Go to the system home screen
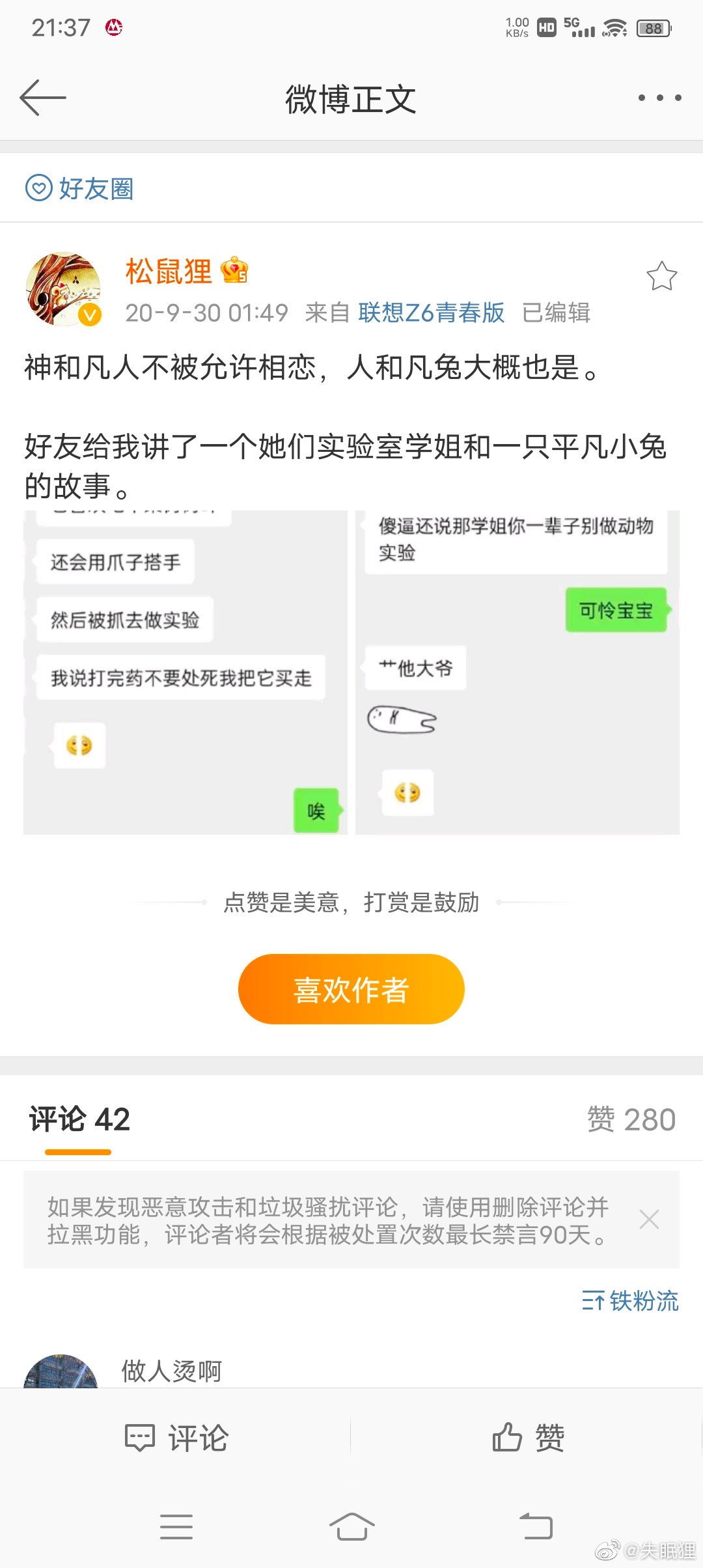The width and height of the screenshot is (703, 1568). coord(351,1526)
